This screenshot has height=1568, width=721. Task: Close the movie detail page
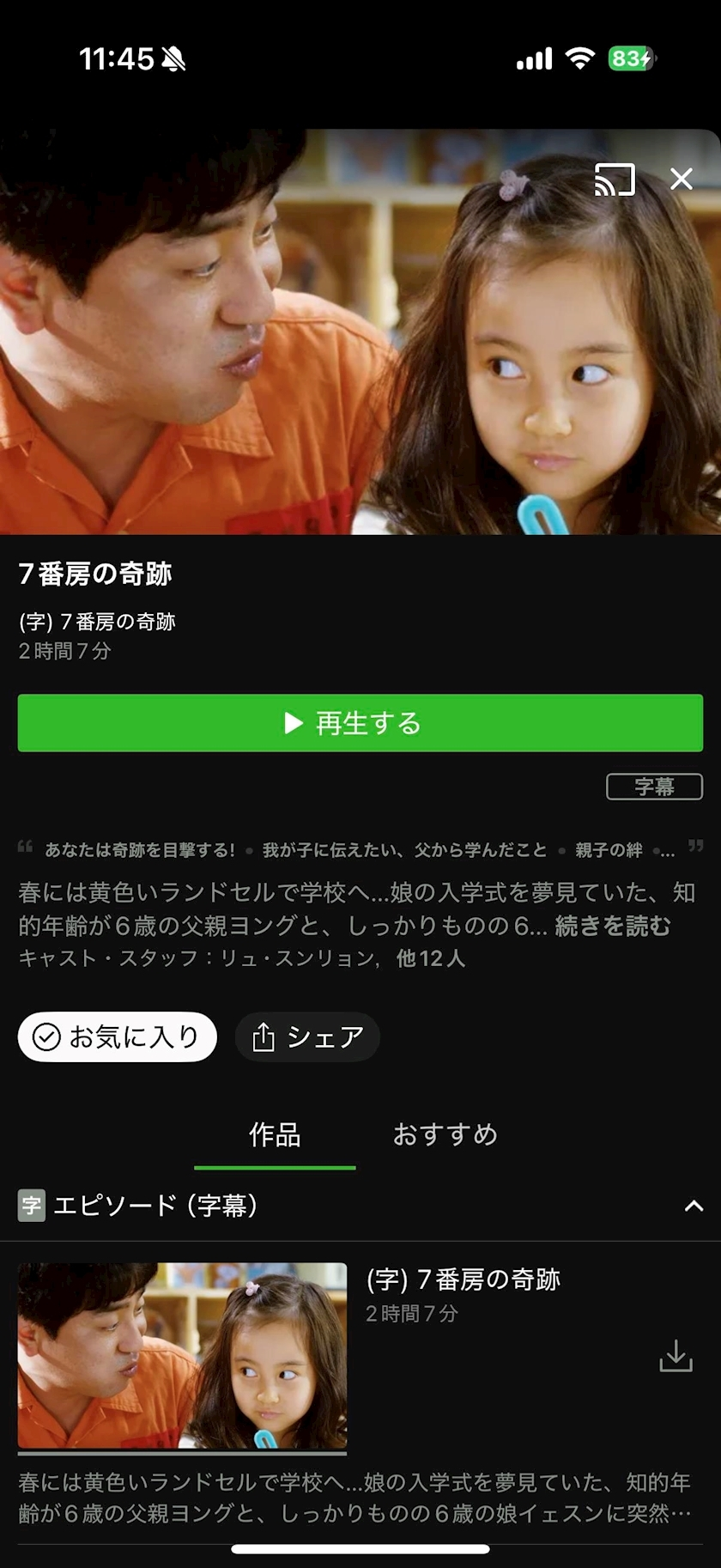[682, 179]
